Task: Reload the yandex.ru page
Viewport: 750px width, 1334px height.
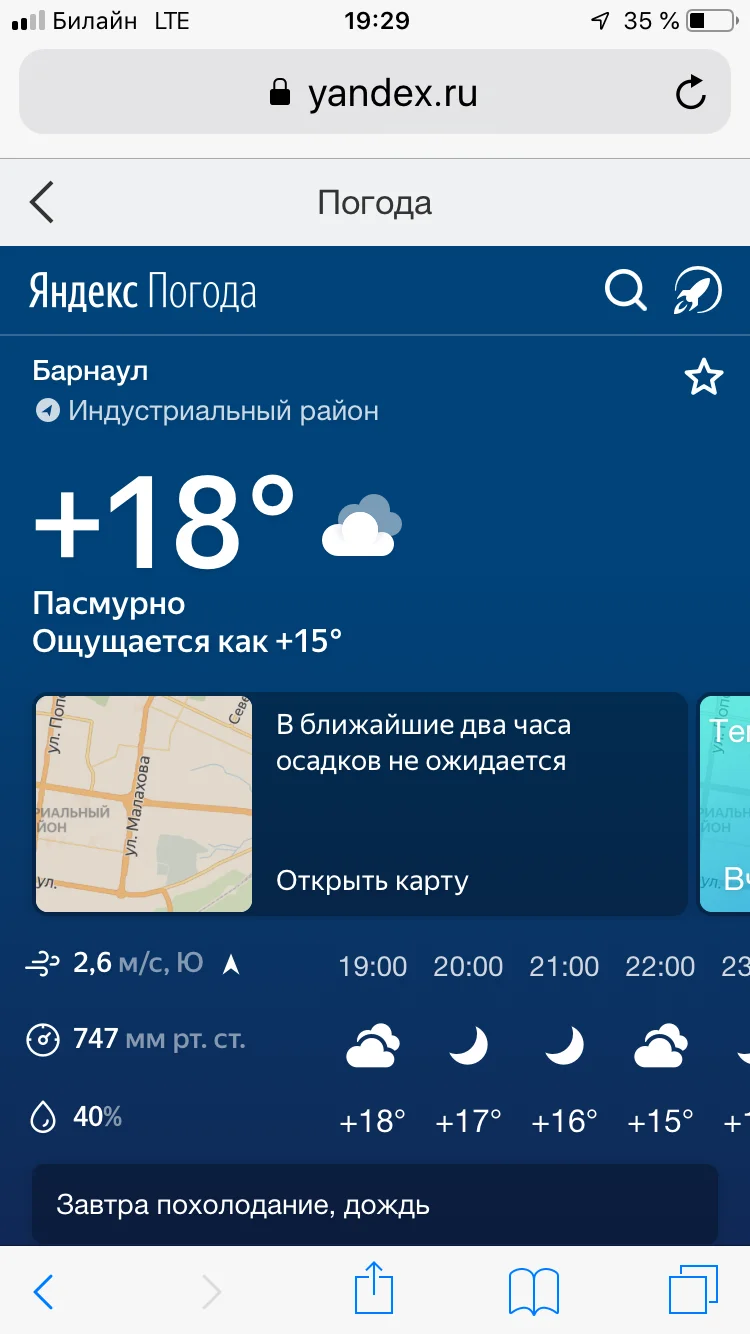Action: (691, 94)
